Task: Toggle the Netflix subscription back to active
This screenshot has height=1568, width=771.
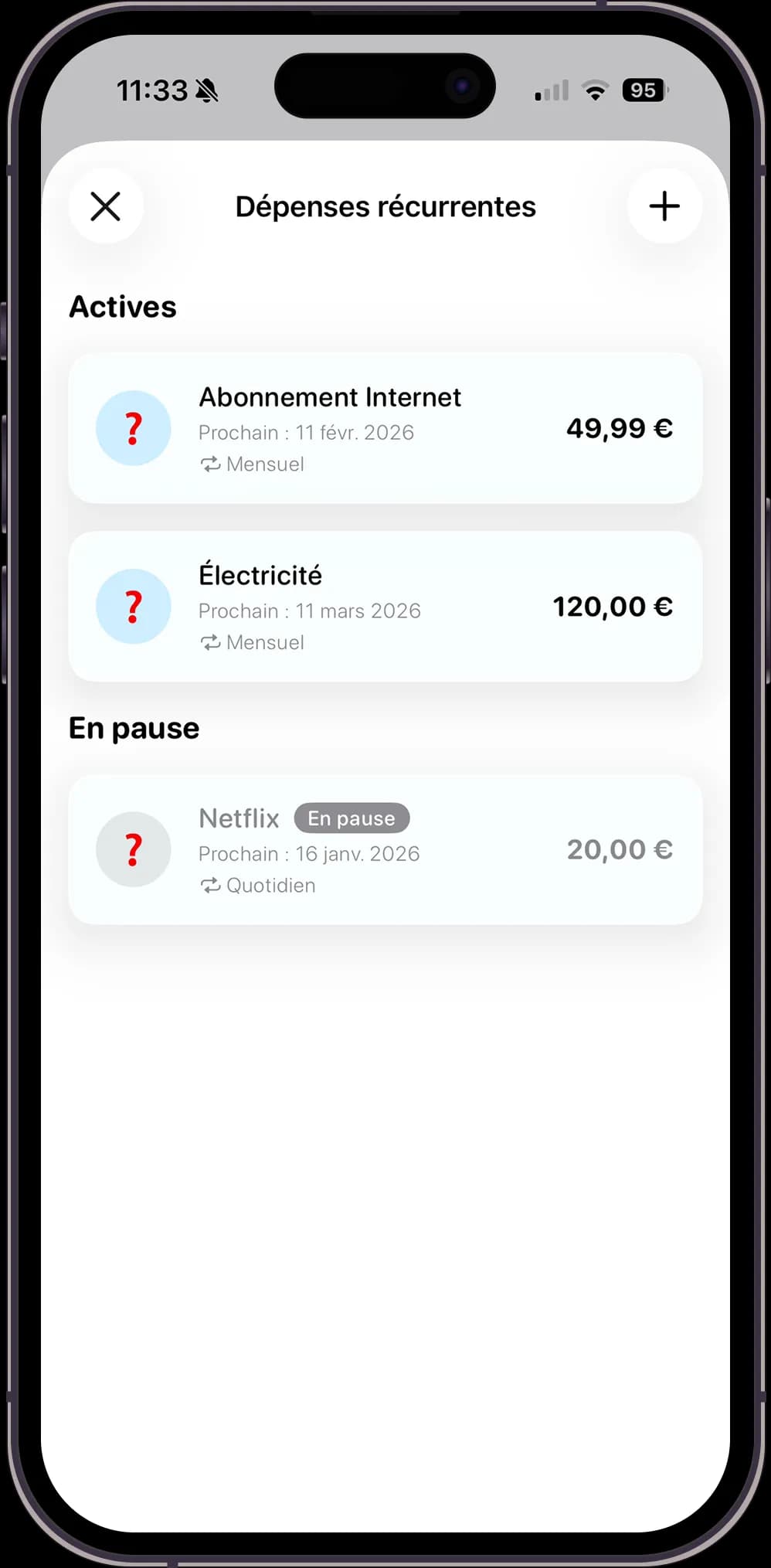Action: [352, 818]
